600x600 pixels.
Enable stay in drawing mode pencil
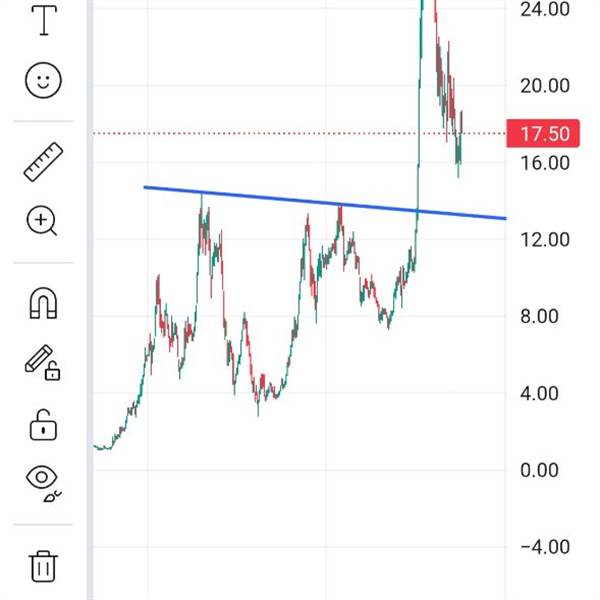click(42, 363)
